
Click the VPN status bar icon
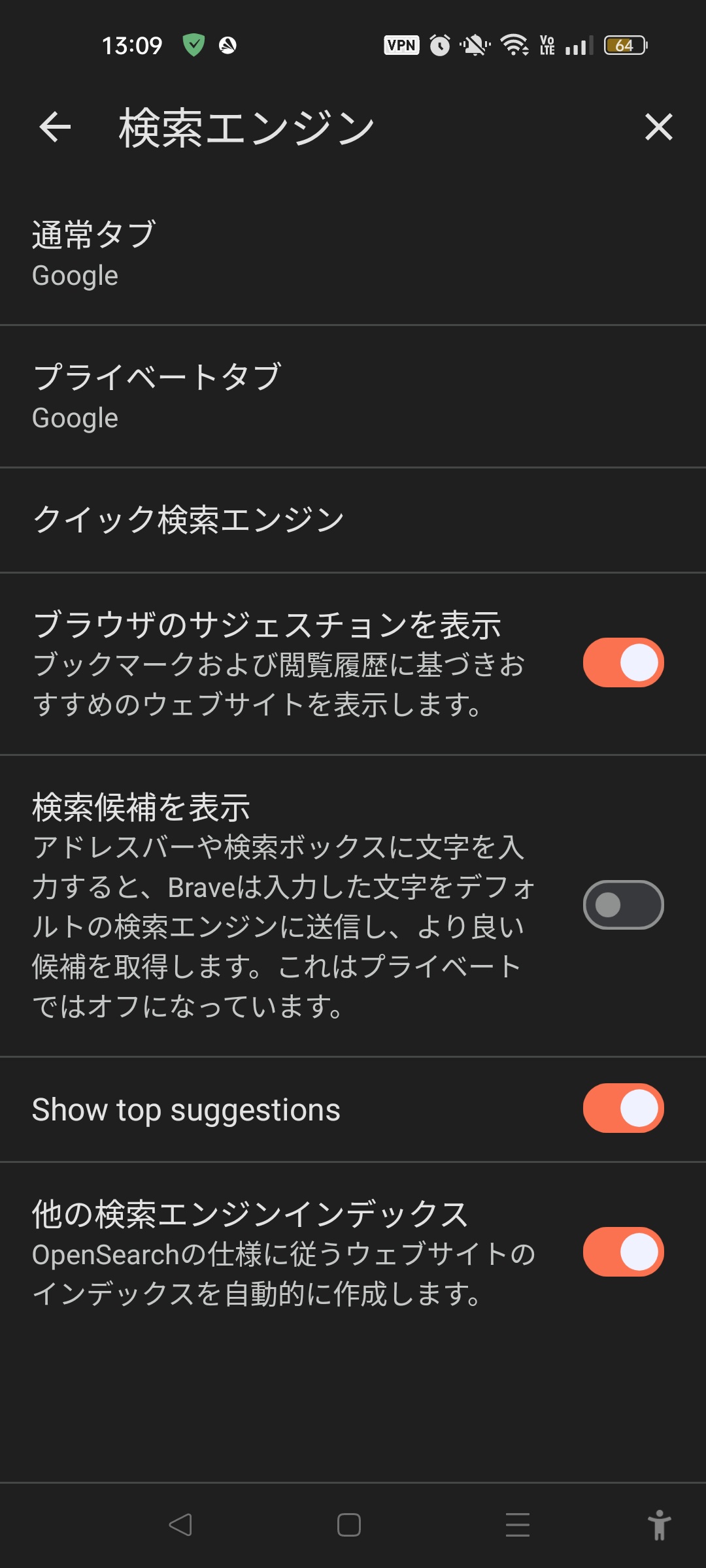tap(401, 44)
